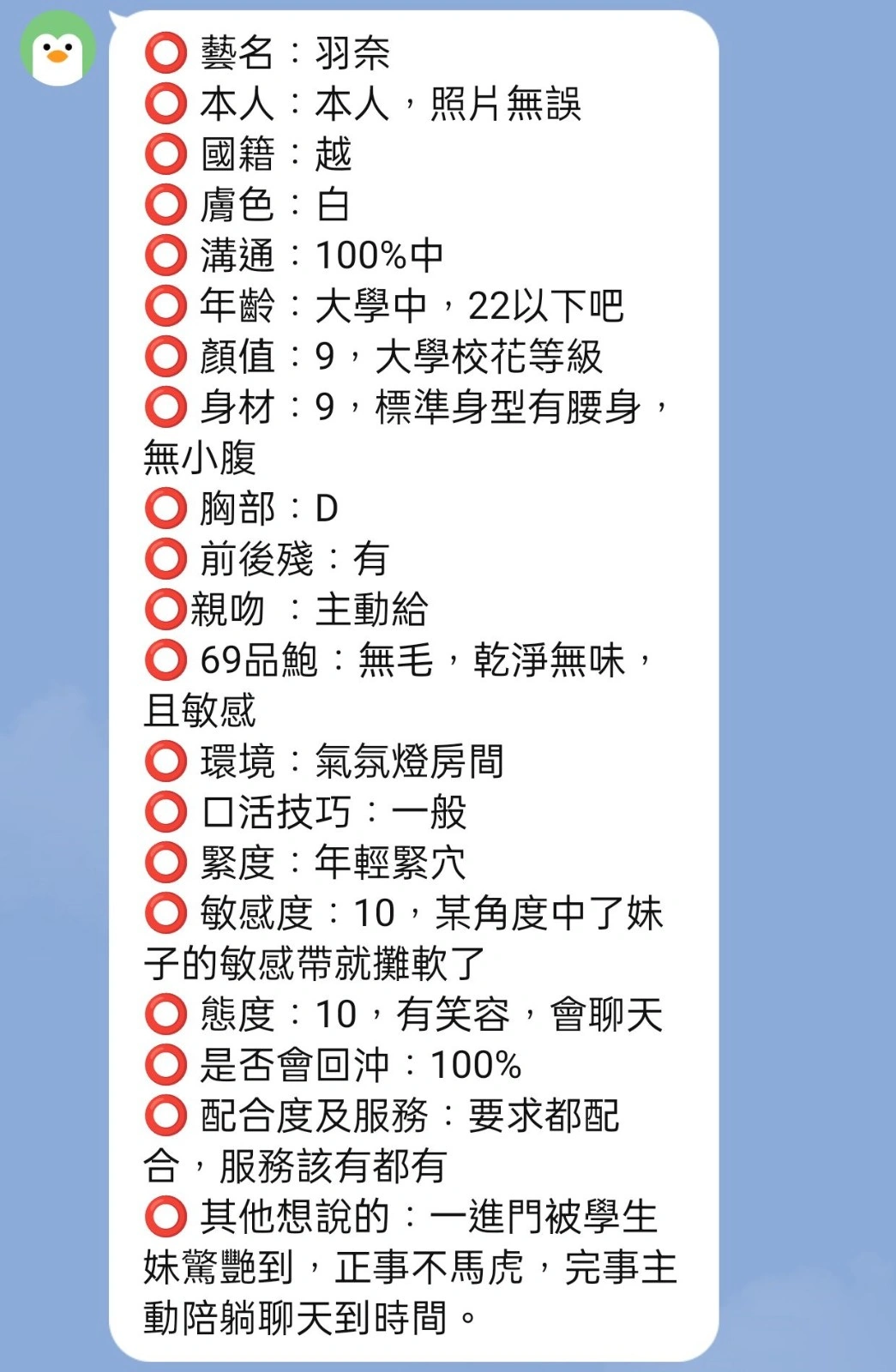Open the sender's penguin avatar profile

click(57, 49)
